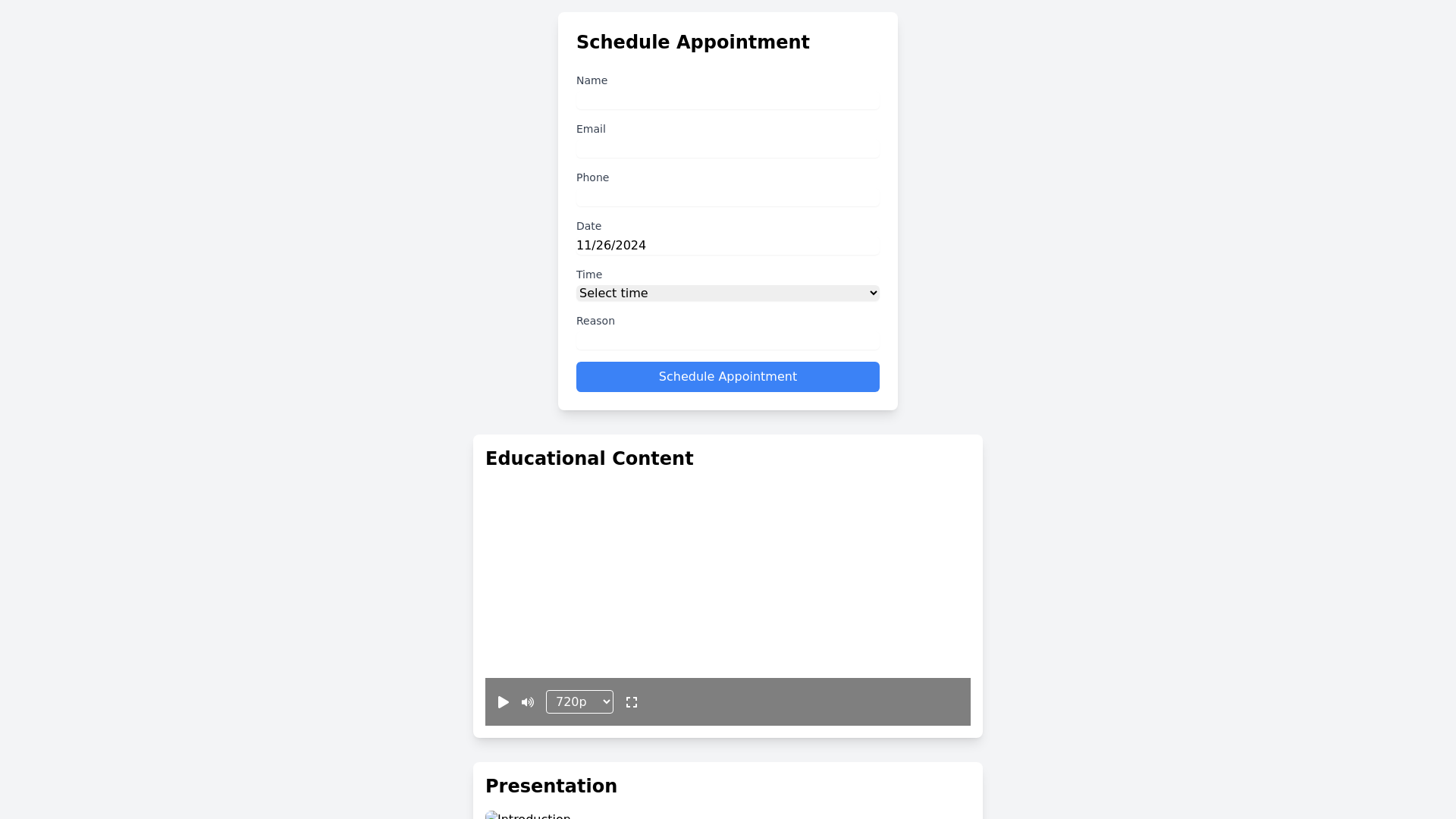Focus the Email text field
Image resolution: width=1456 pixels, height=819 pixels.
pyautogui.click(x=727, y=149)
